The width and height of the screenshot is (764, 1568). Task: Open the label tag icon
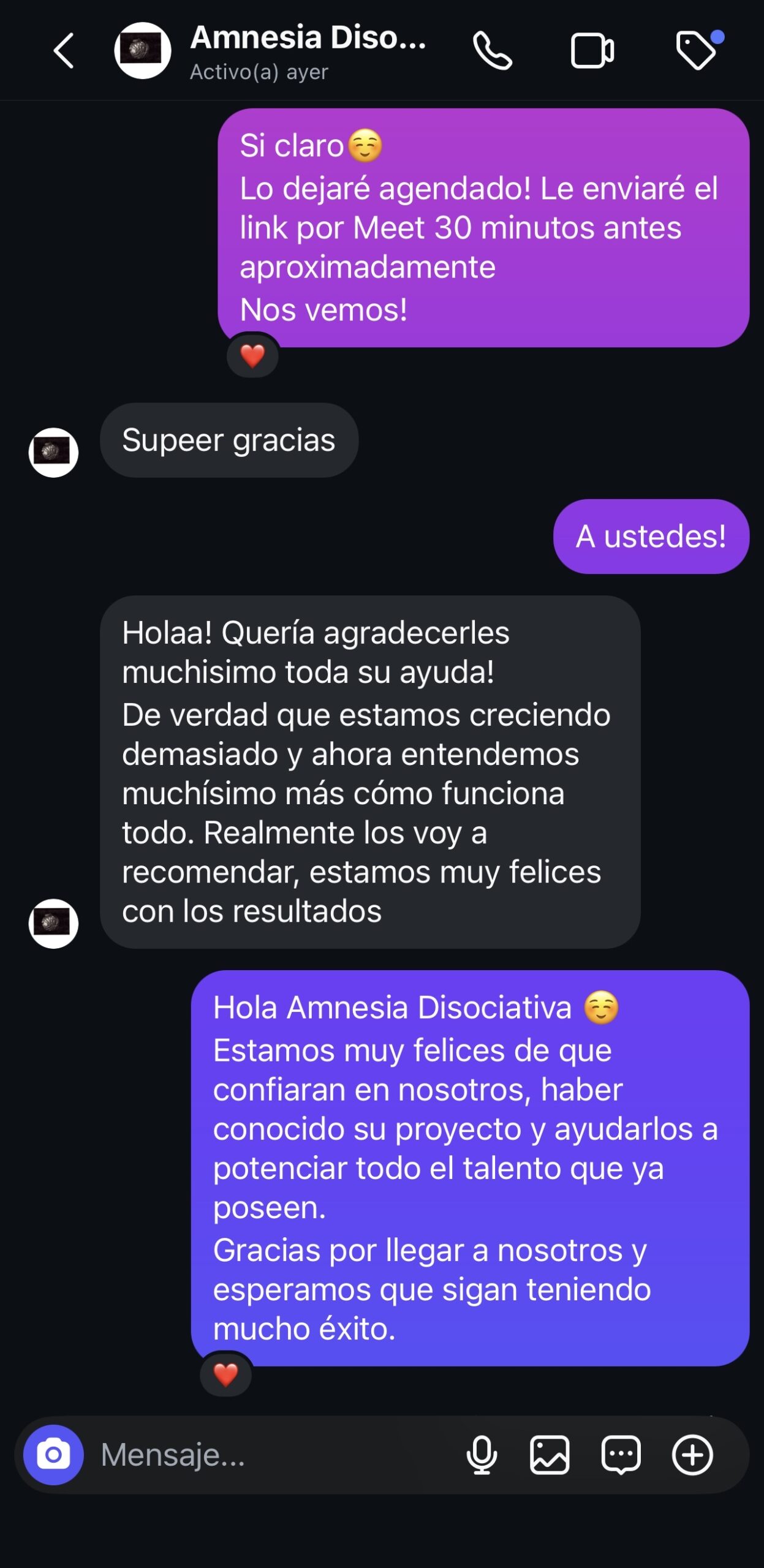click(697, 51)
